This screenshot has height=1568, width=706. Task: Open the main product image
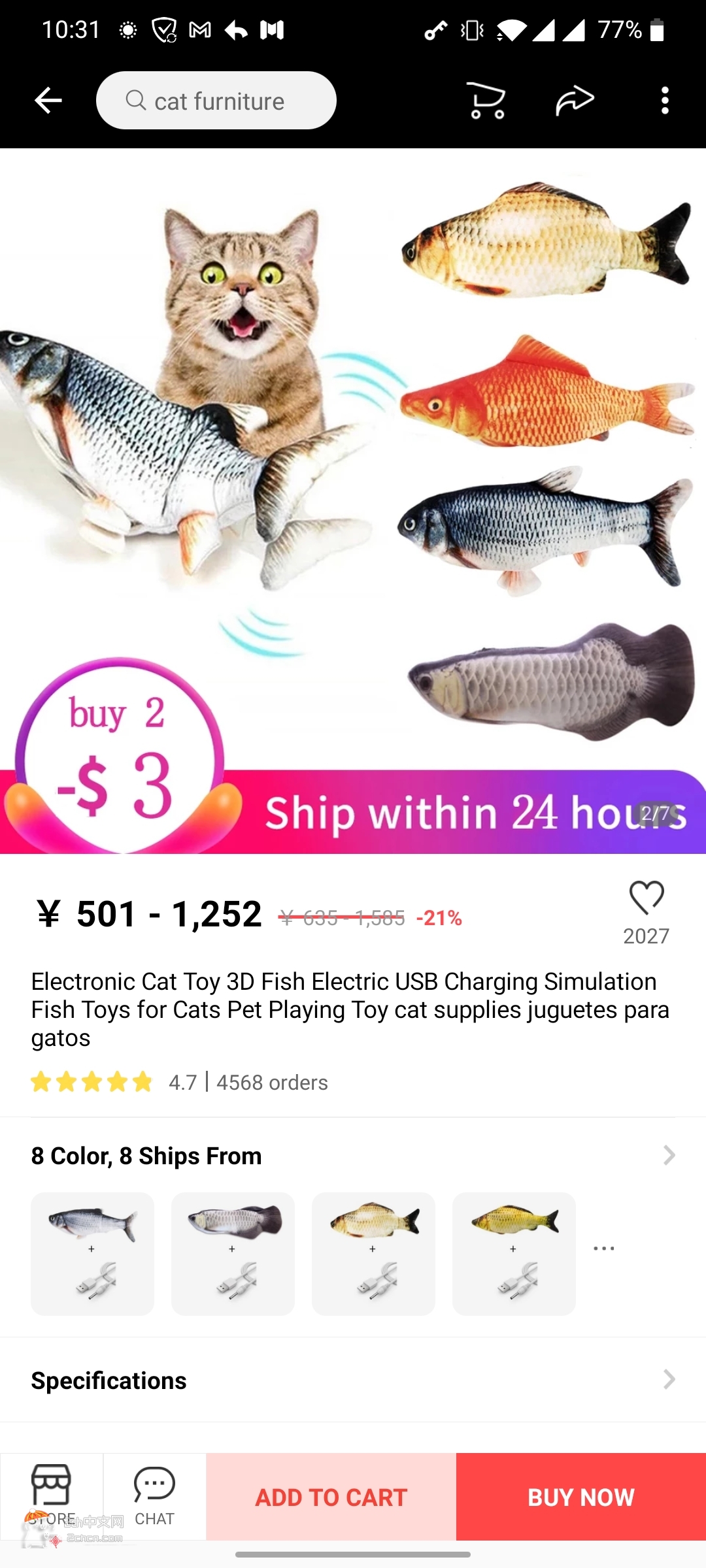click(x=353, y=497)
